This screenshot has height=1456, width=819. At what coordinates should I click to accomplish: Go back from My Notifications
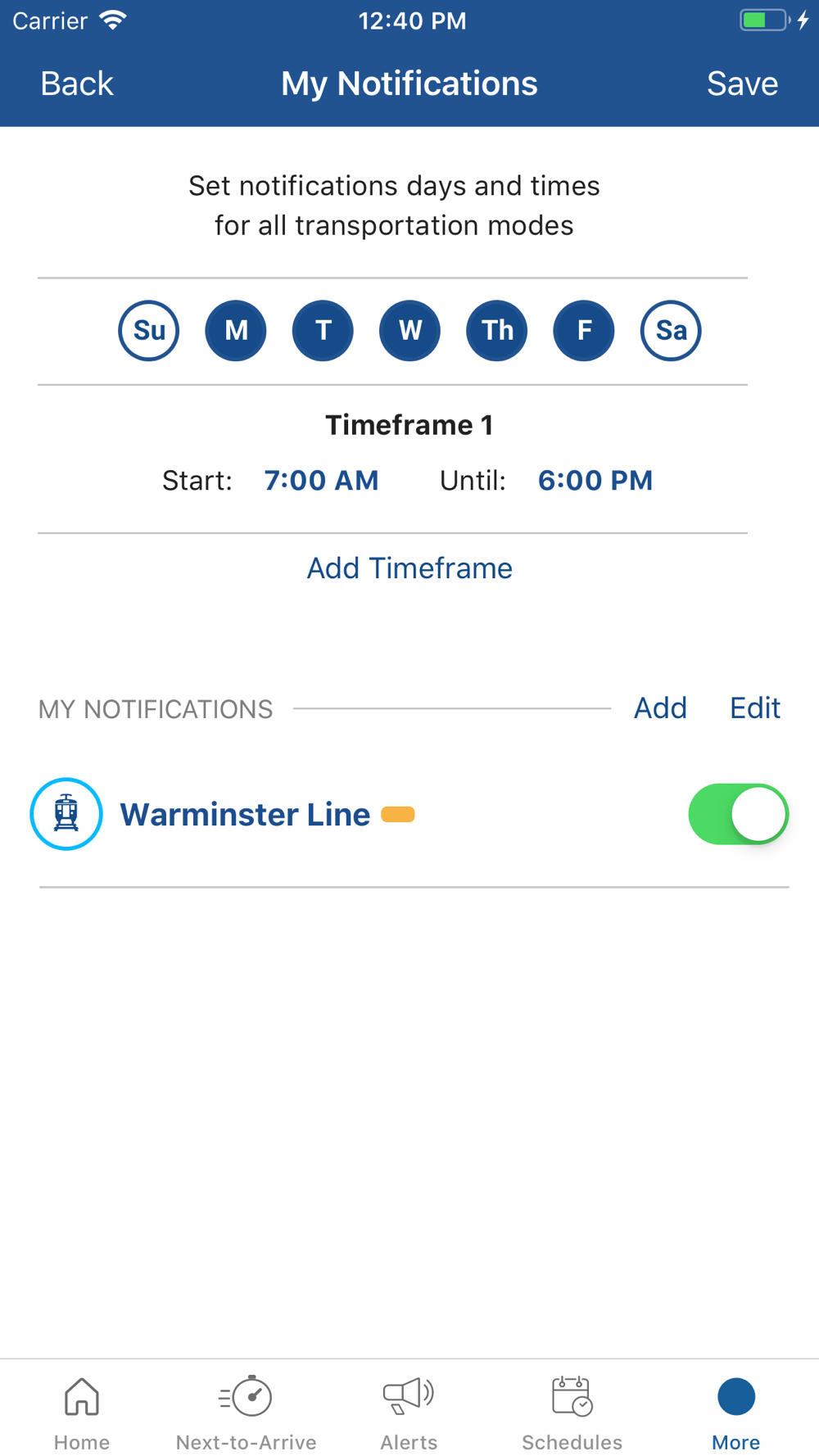click(77, 84)
